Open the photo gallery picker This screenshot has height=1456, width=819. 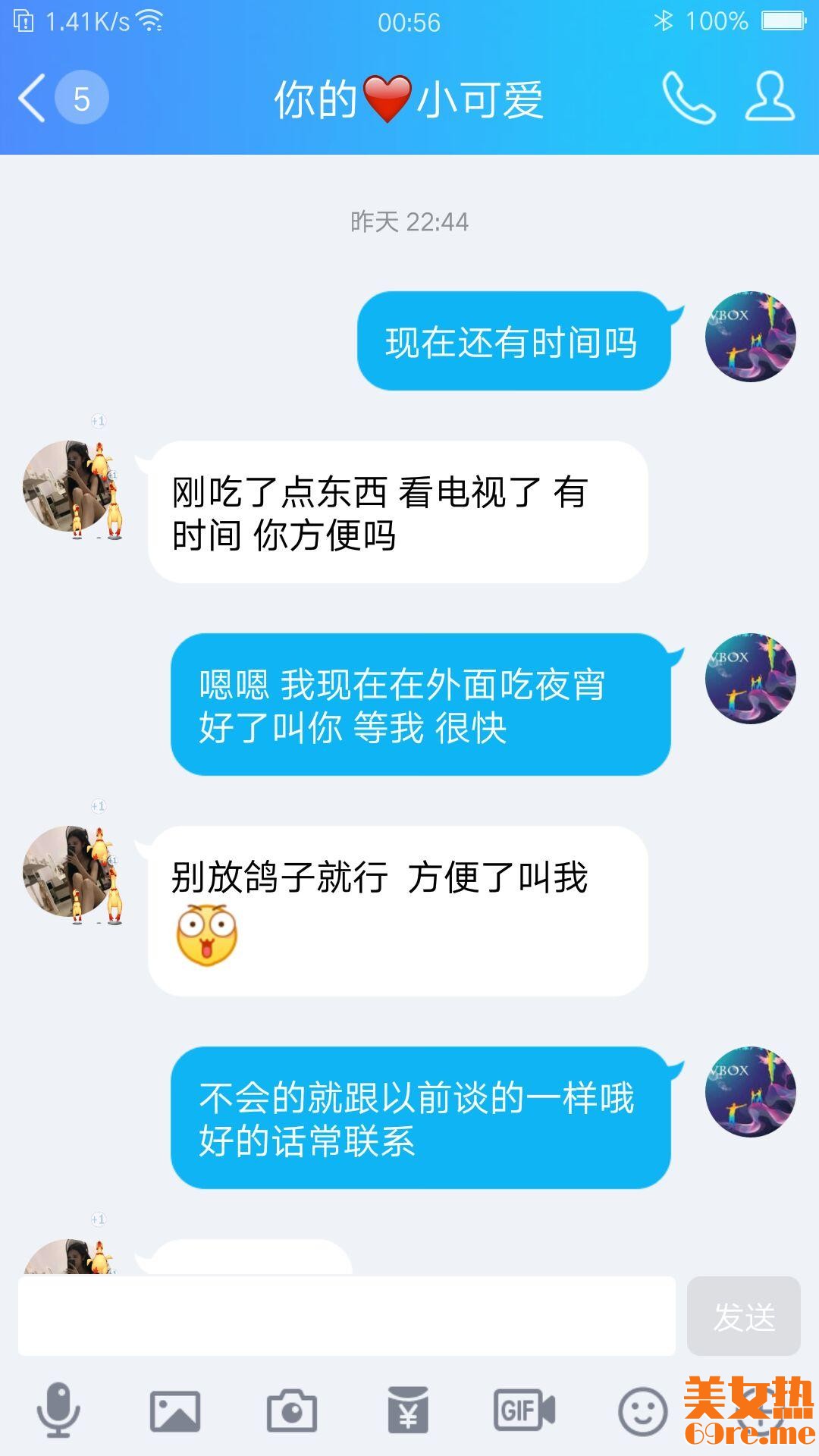tap(175, 1411)
